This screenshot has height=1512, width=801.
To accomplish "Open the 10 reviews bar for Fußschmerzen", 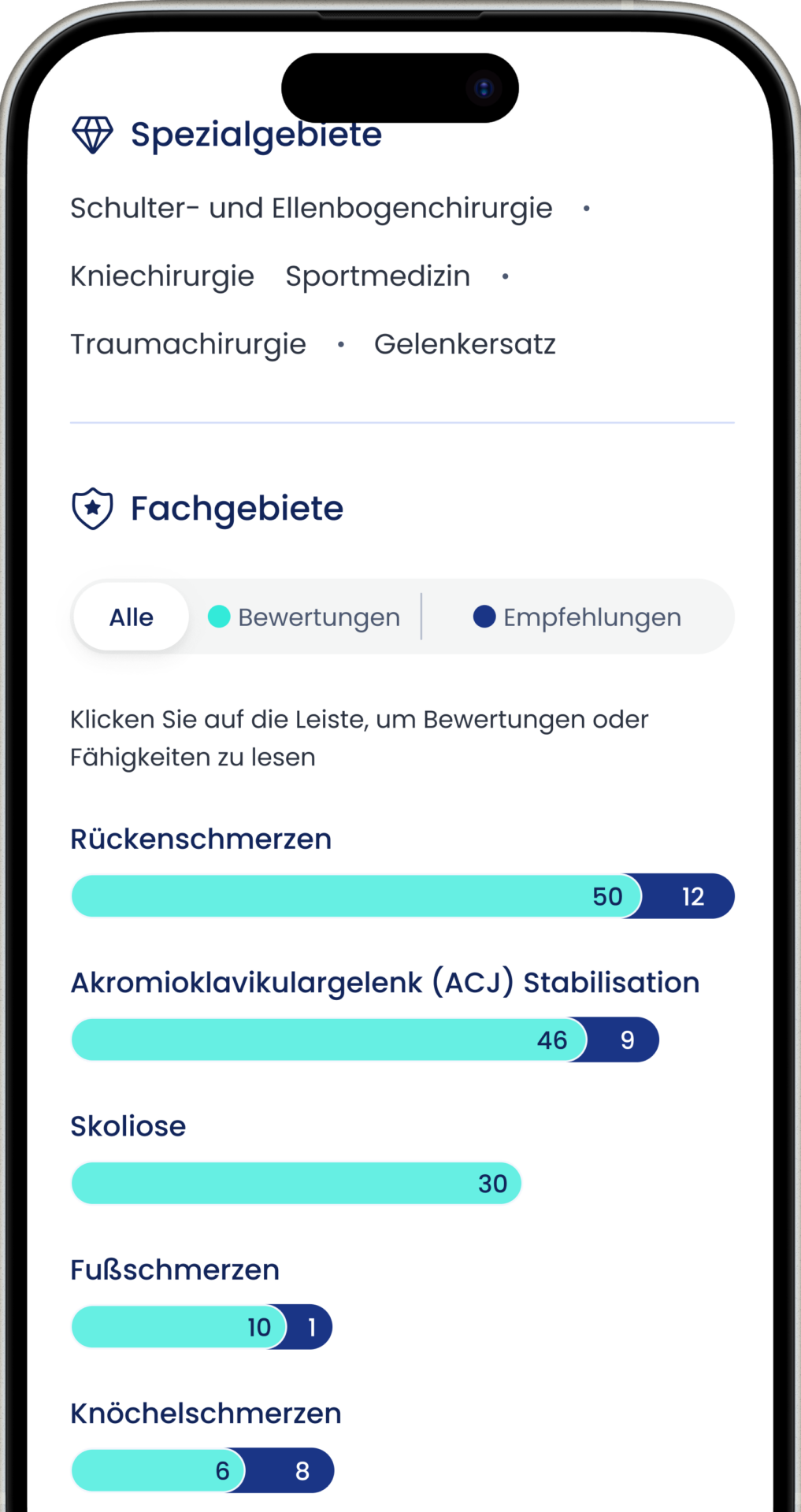I will coord(177,1327).
